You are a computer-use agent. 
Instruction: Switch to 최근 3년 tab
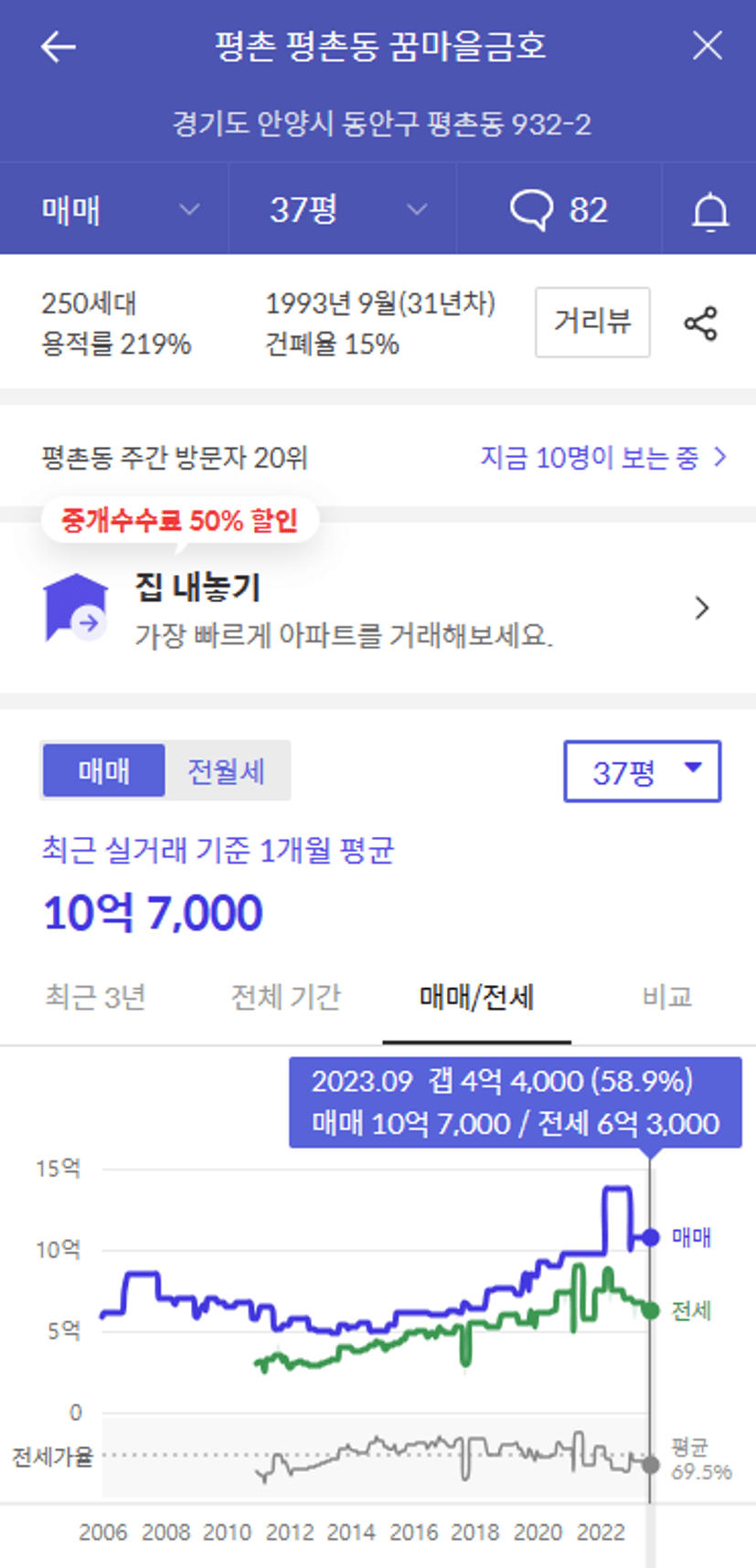pyautogui.click(x=95, y=997)
